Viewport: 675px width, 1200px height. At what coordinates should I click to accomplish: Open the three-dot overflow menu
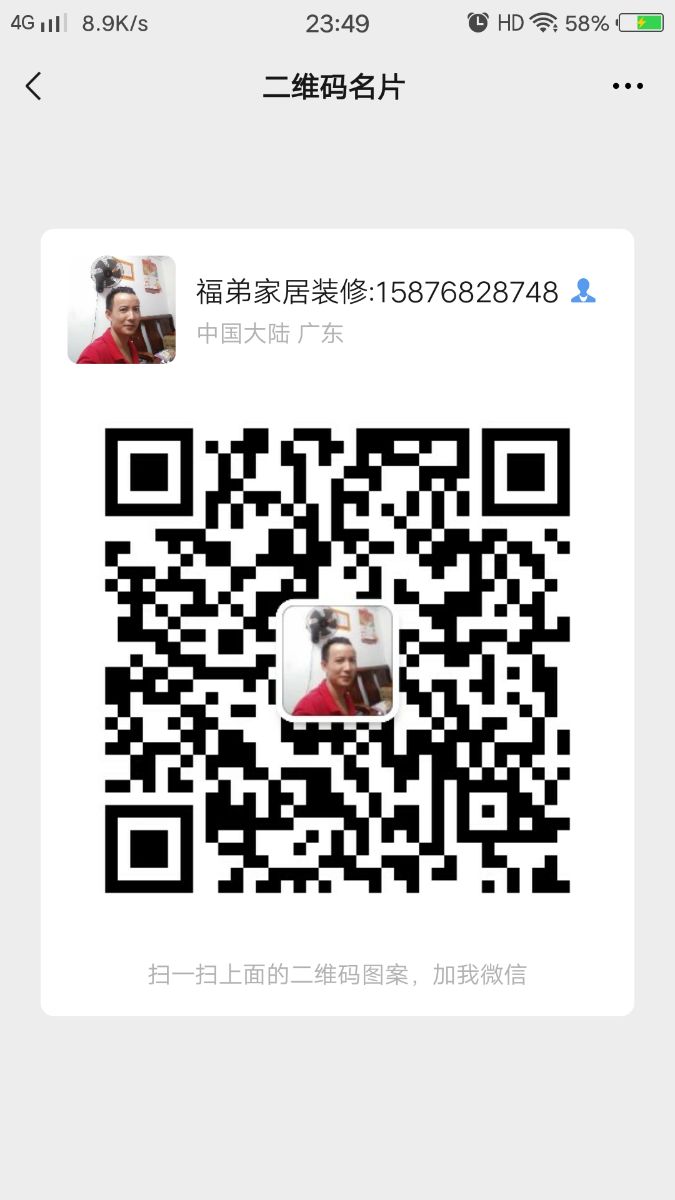627,87
